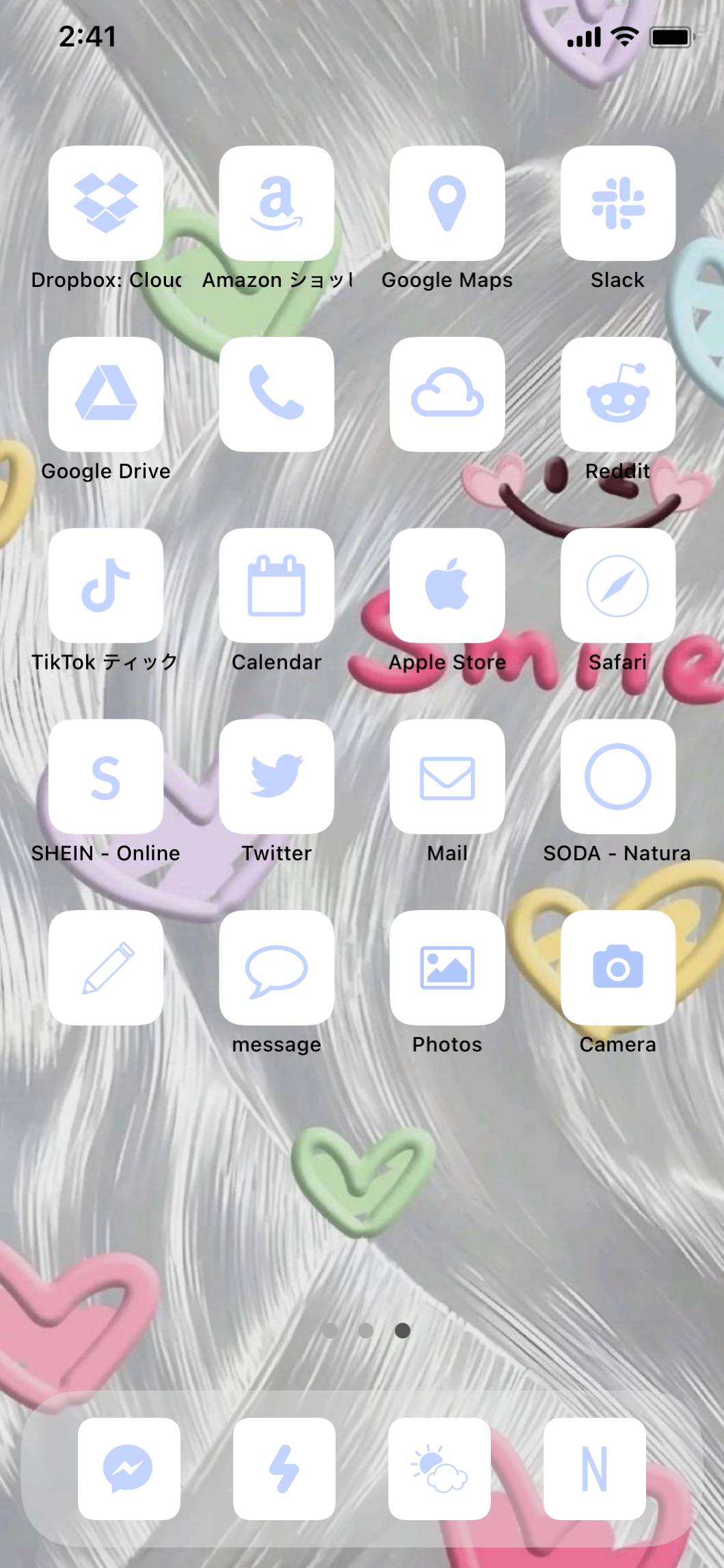Open Photos
Image resolution: width=724 pixels, height=1568 pixels.
coord(447,968)
